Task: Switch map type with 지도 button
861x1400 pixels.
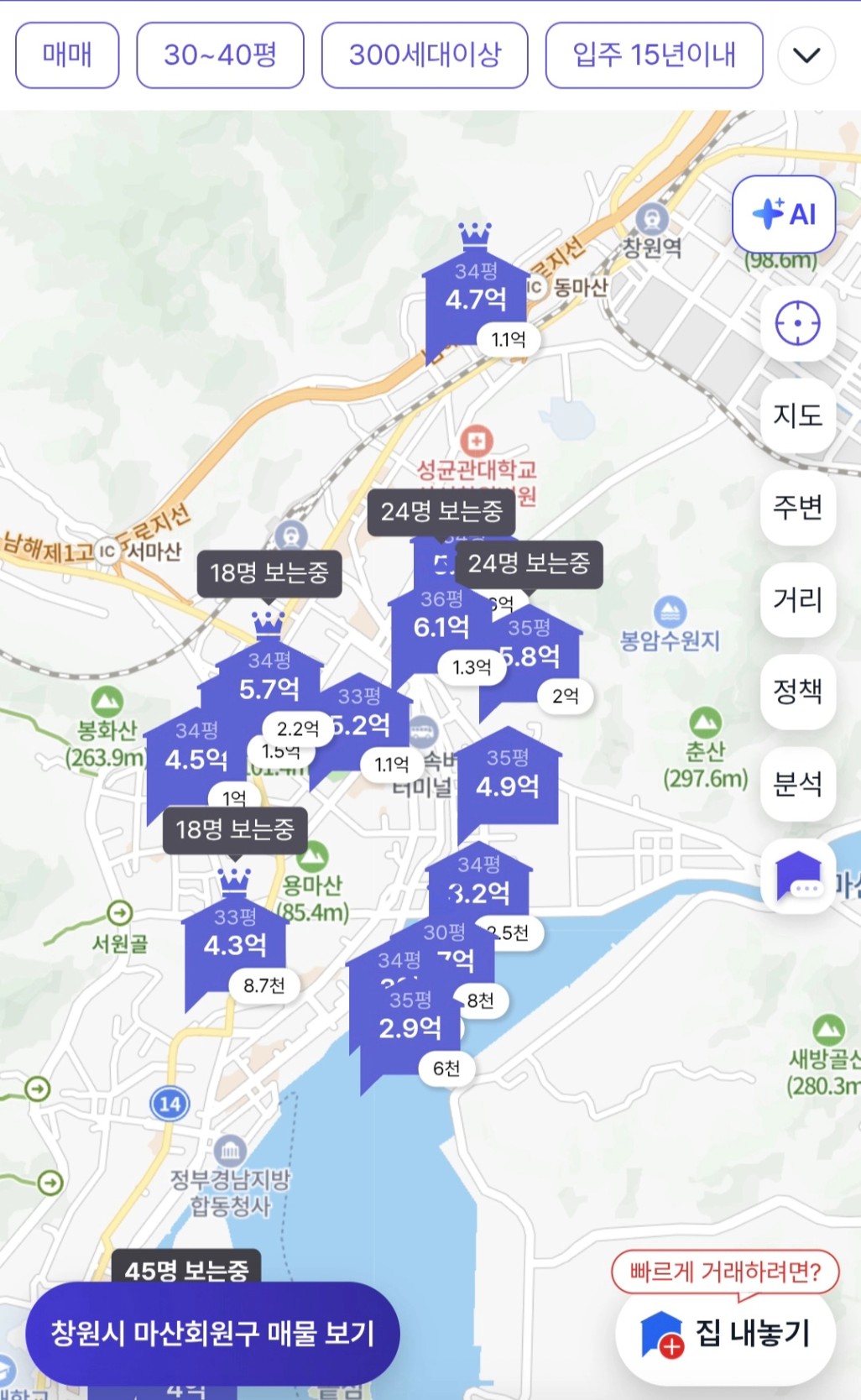Action: click(797, 415)
